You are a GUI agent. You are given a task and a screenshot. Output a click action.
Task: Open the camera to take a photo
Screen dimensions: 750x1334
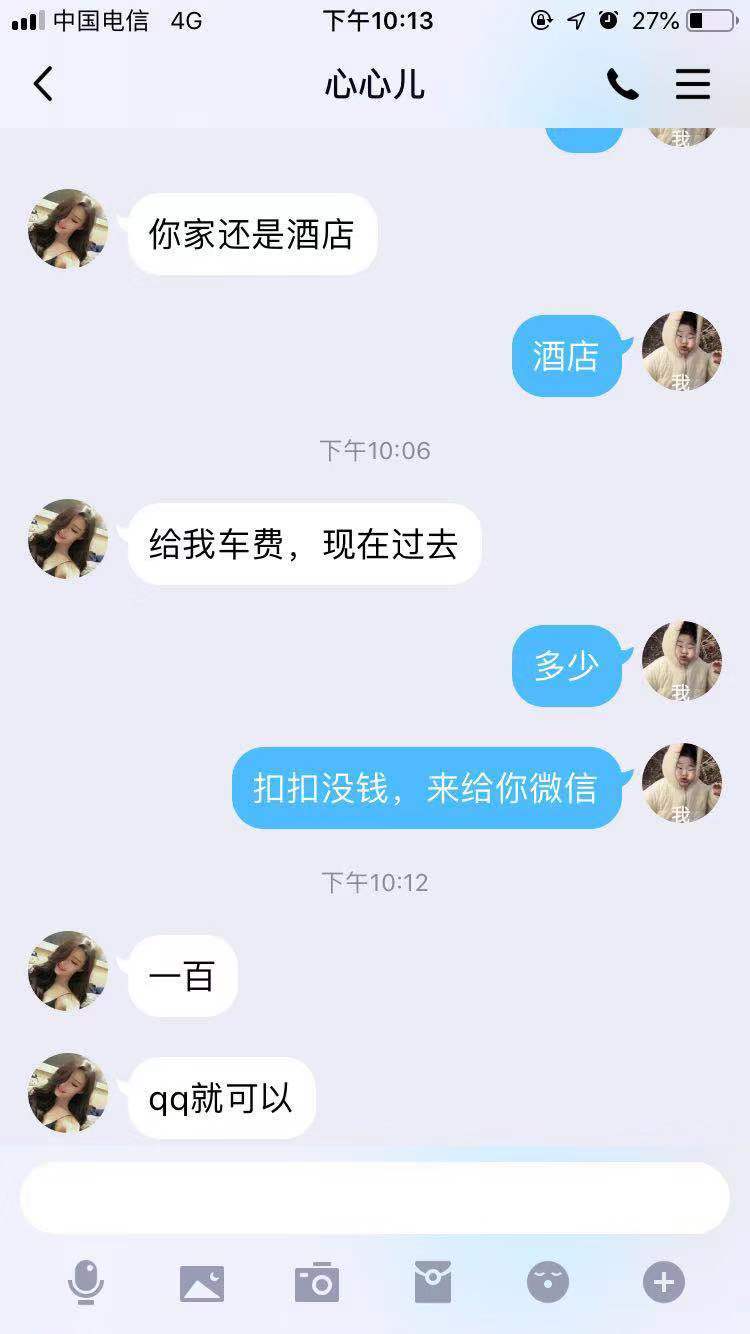tap(317, 1282)
